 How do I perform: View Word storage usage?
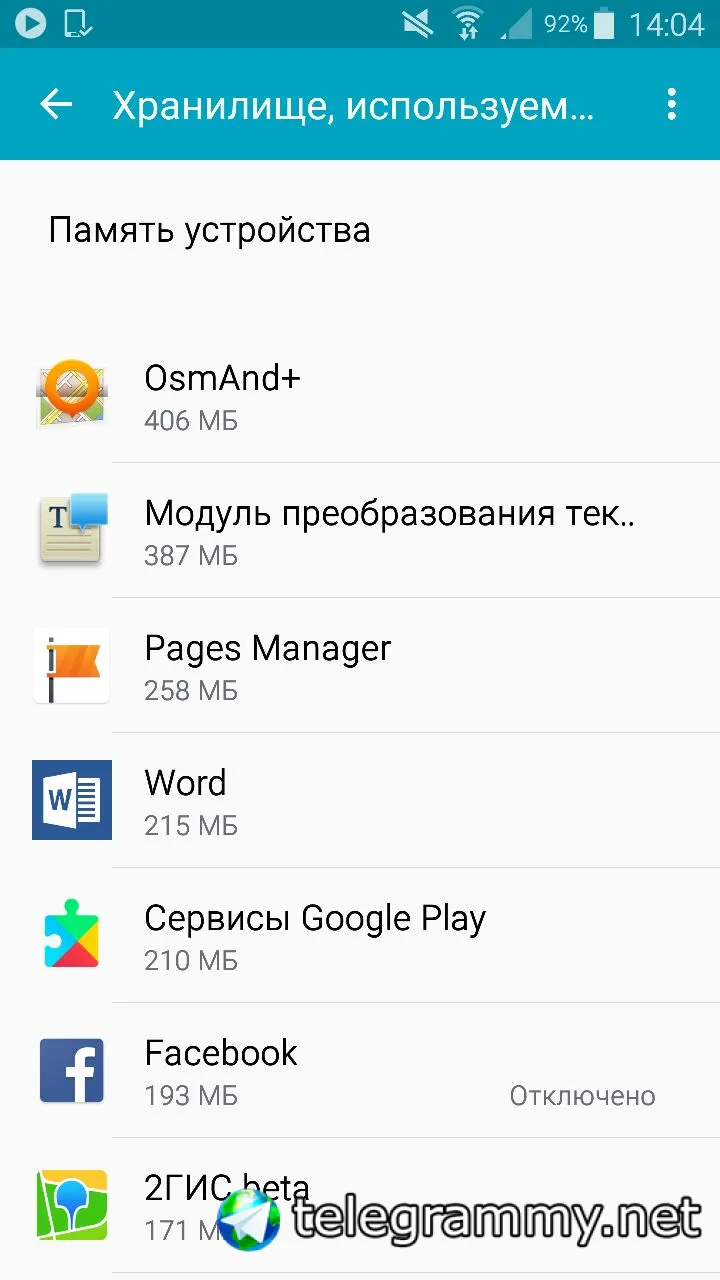point(360,801)
